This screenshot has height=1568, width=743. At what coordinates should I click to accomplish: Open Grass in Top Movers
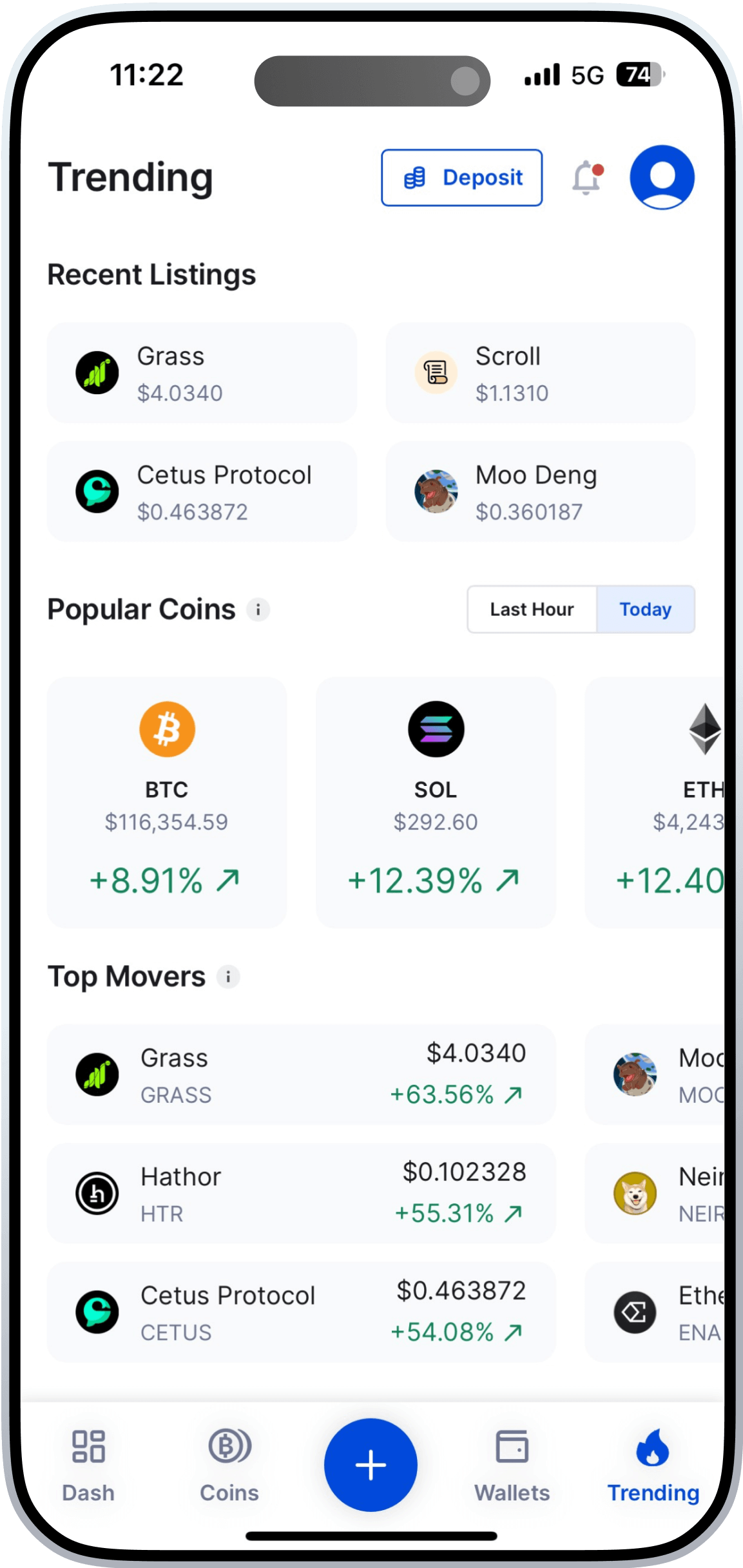click(x=301, y=1075)
